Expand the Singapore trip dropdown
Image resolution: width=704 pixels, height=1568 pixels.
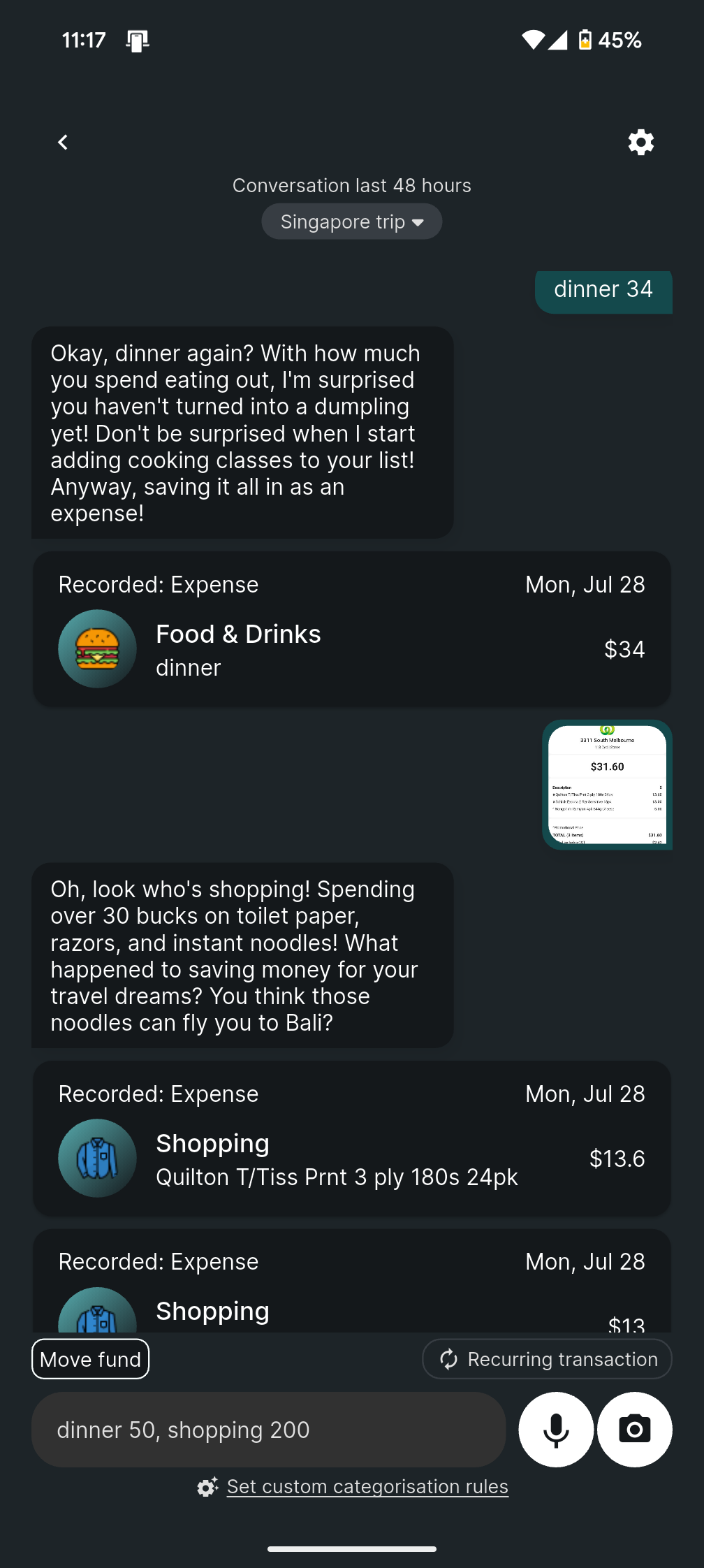pos(351,222)
